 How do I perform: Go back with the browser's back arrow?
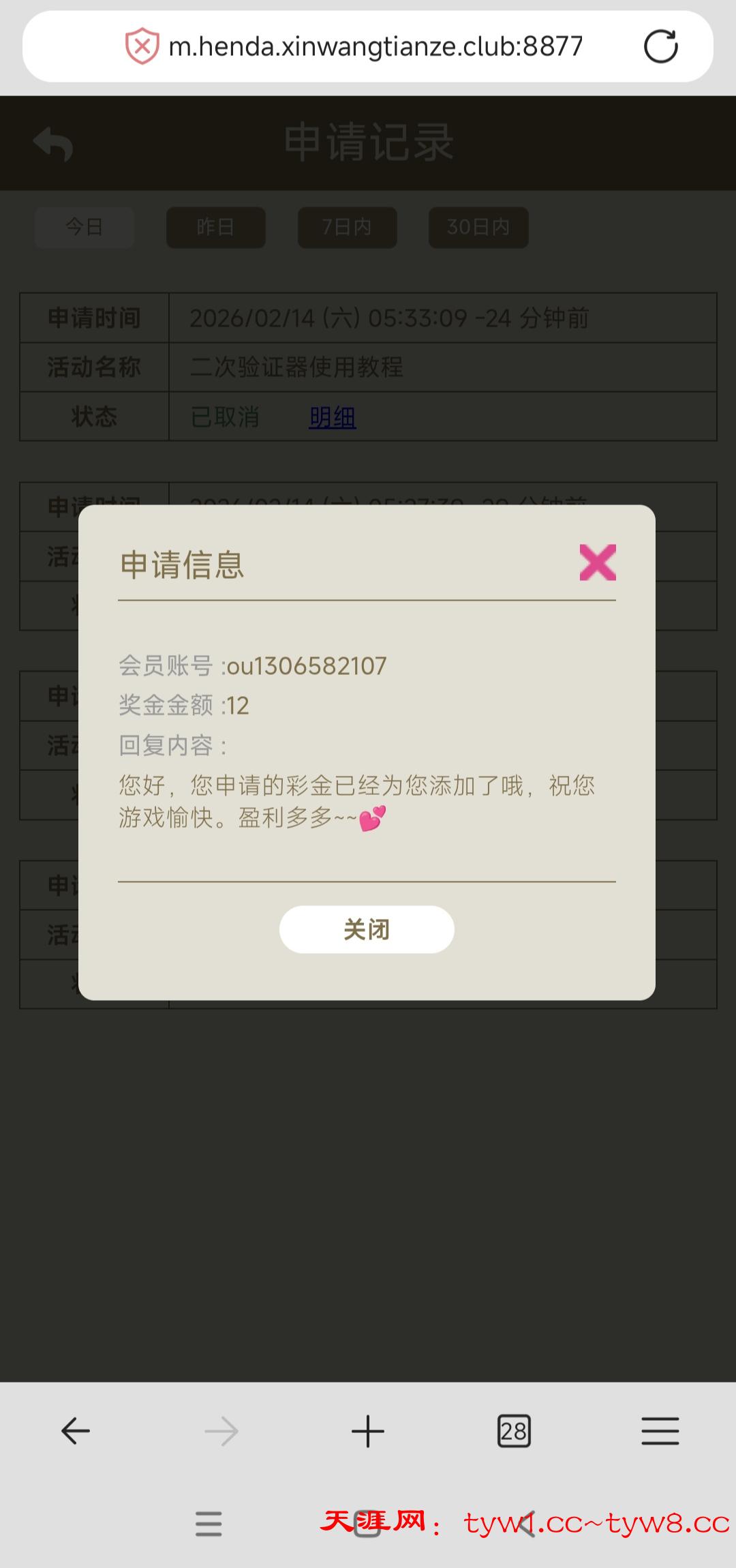pos(75,1431)
